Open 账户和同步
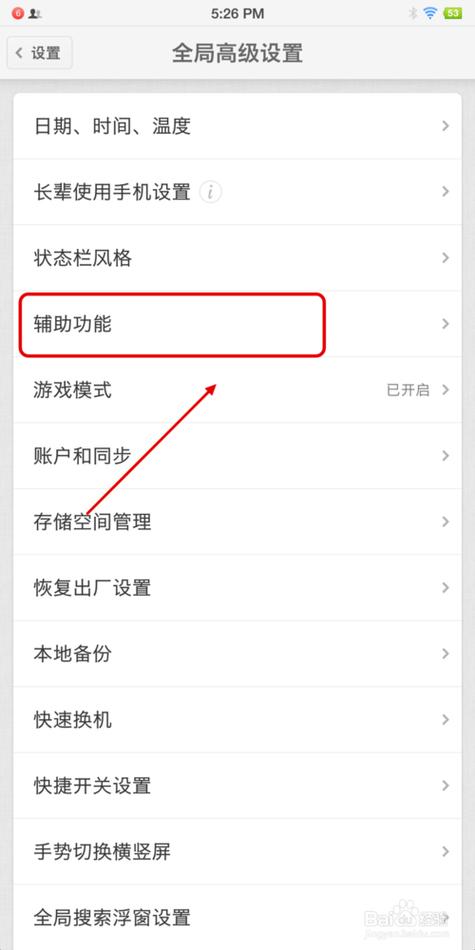475x950 pixels. [x=238, y=456]
